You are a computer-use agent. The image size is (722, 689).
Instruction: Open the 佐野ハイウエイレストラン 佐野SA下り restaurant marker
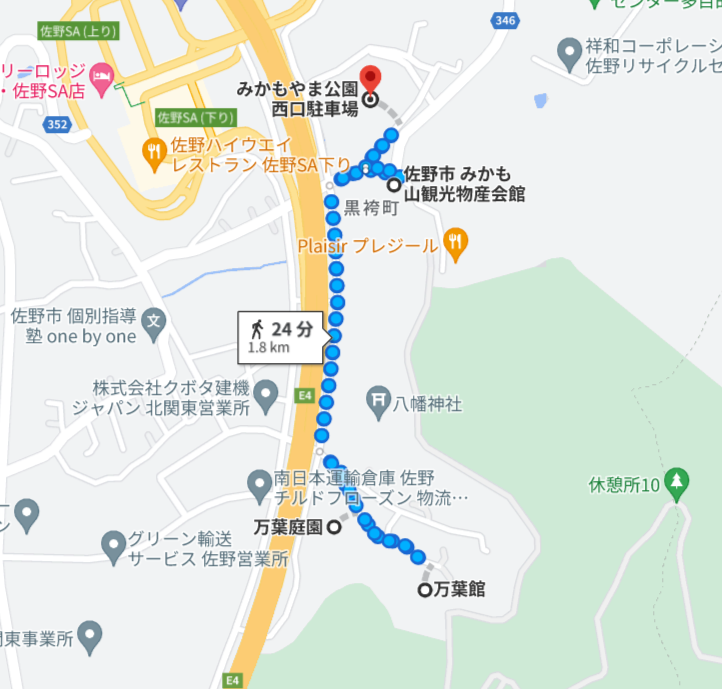click(x=153, y=152)
